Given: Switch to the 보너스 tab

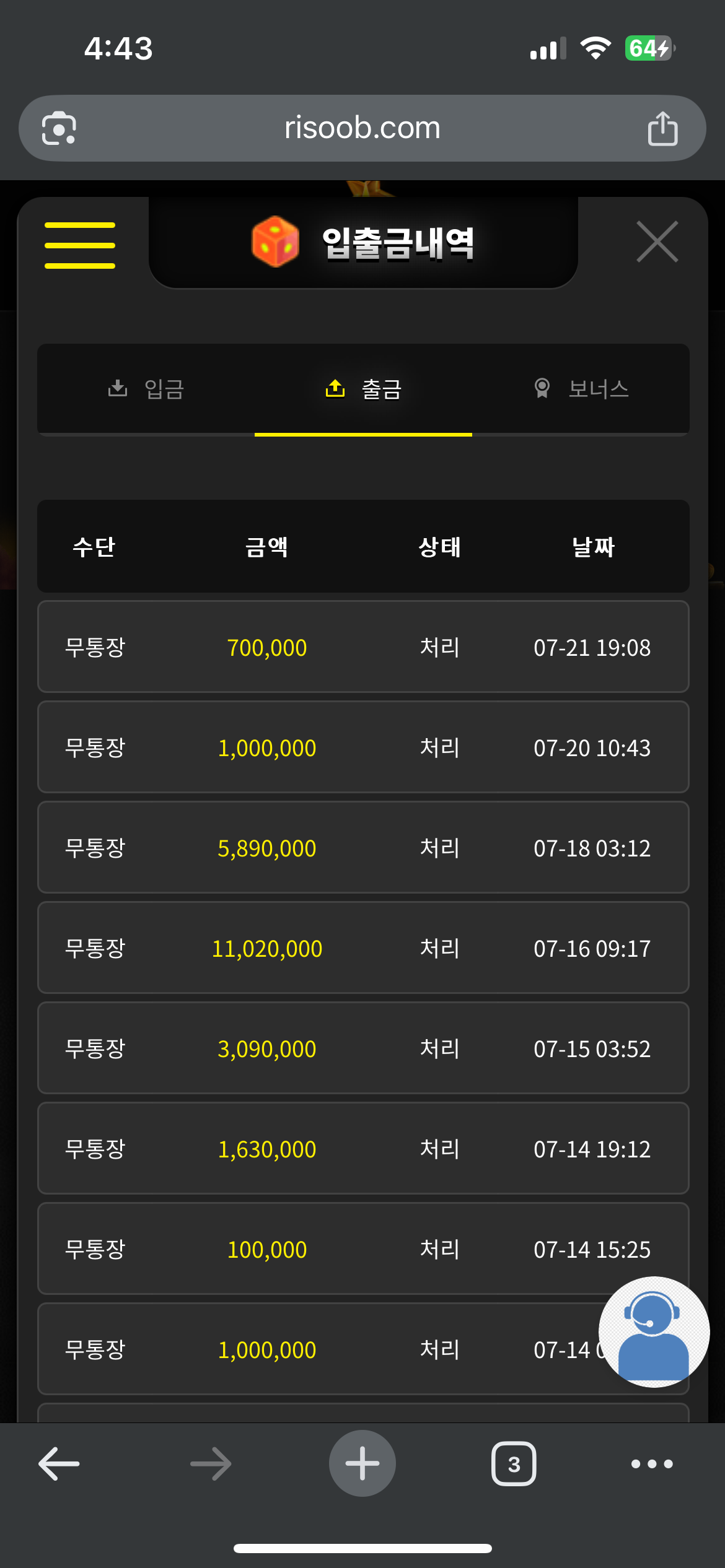Looking at the screenshot, I should point(581,389).
